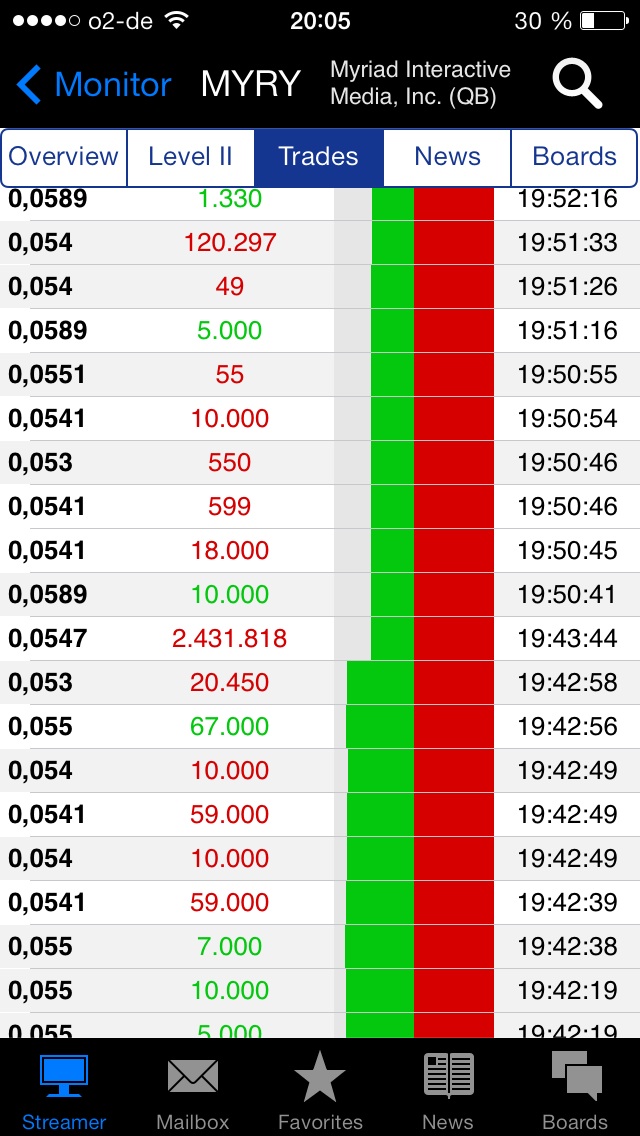The width and height of the screenshot is (640, 1136).
Task: Switch to News in the bottom bar
Action: (x=448, y=1090)
